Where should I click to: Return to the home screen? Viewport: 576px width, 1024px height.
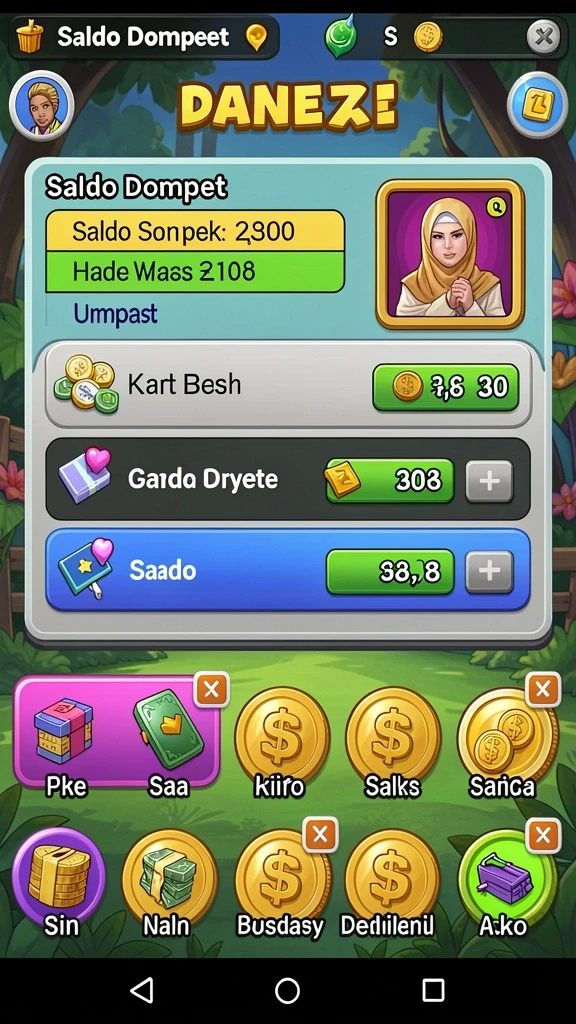pyautogui.click(x=287, y=990)
